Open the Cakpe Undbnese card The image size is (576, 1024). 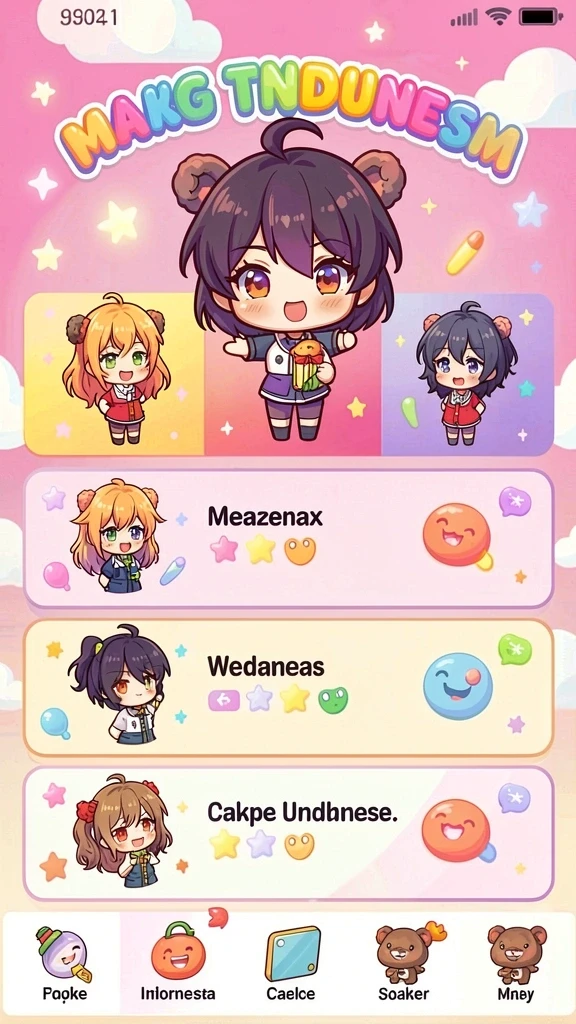[289, 835]
